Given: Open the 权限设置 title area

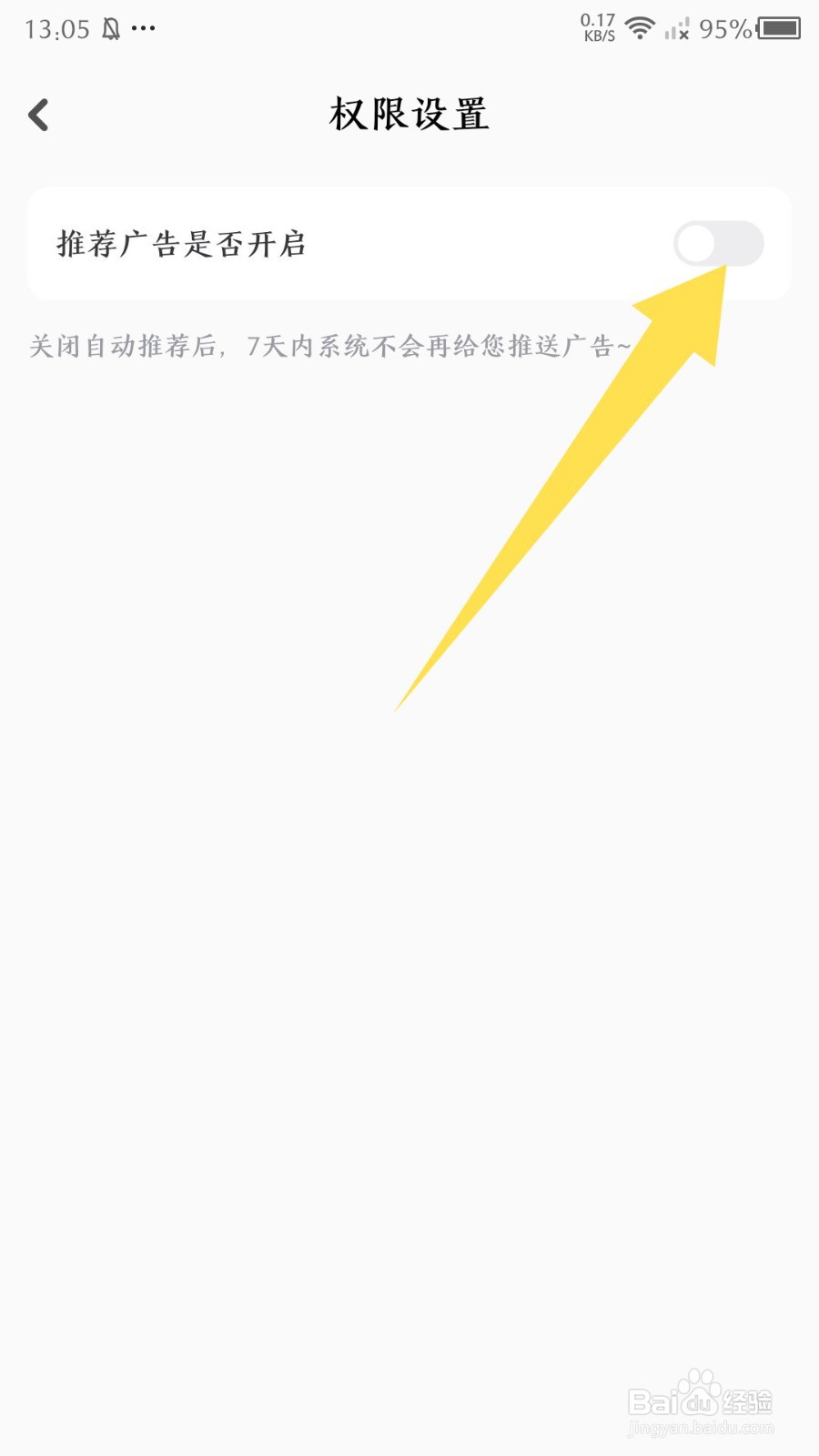Looking at the screenshot, I should [409, 116].
